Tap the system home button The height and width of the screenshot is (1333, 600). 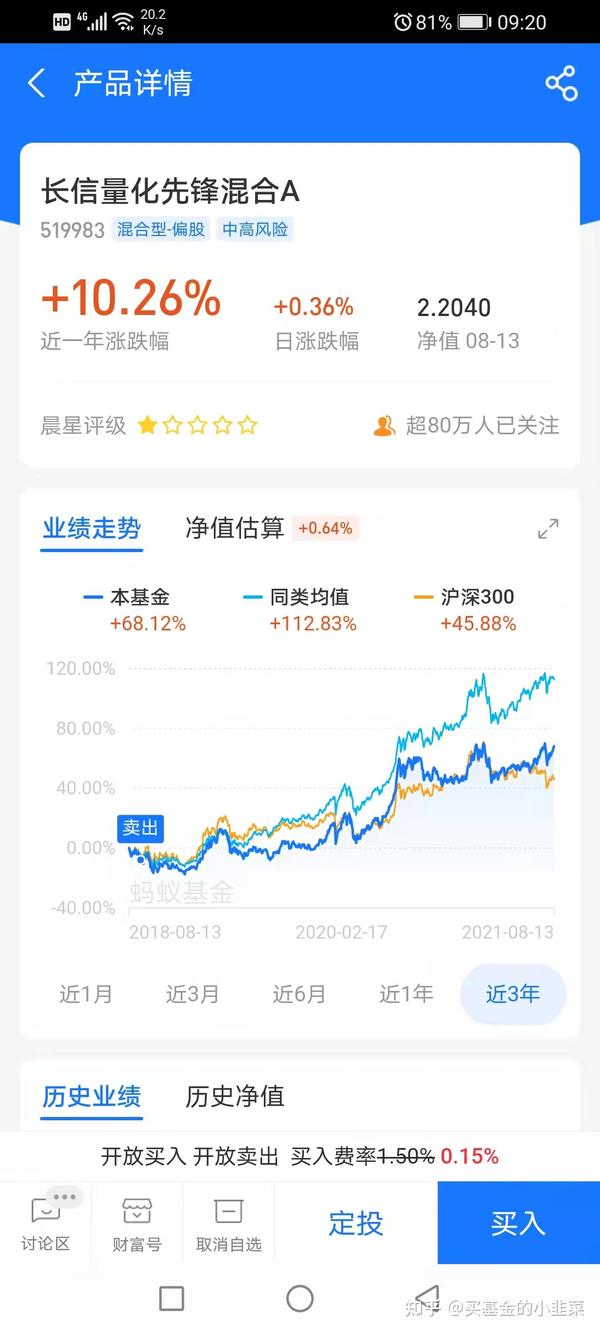300,1299
